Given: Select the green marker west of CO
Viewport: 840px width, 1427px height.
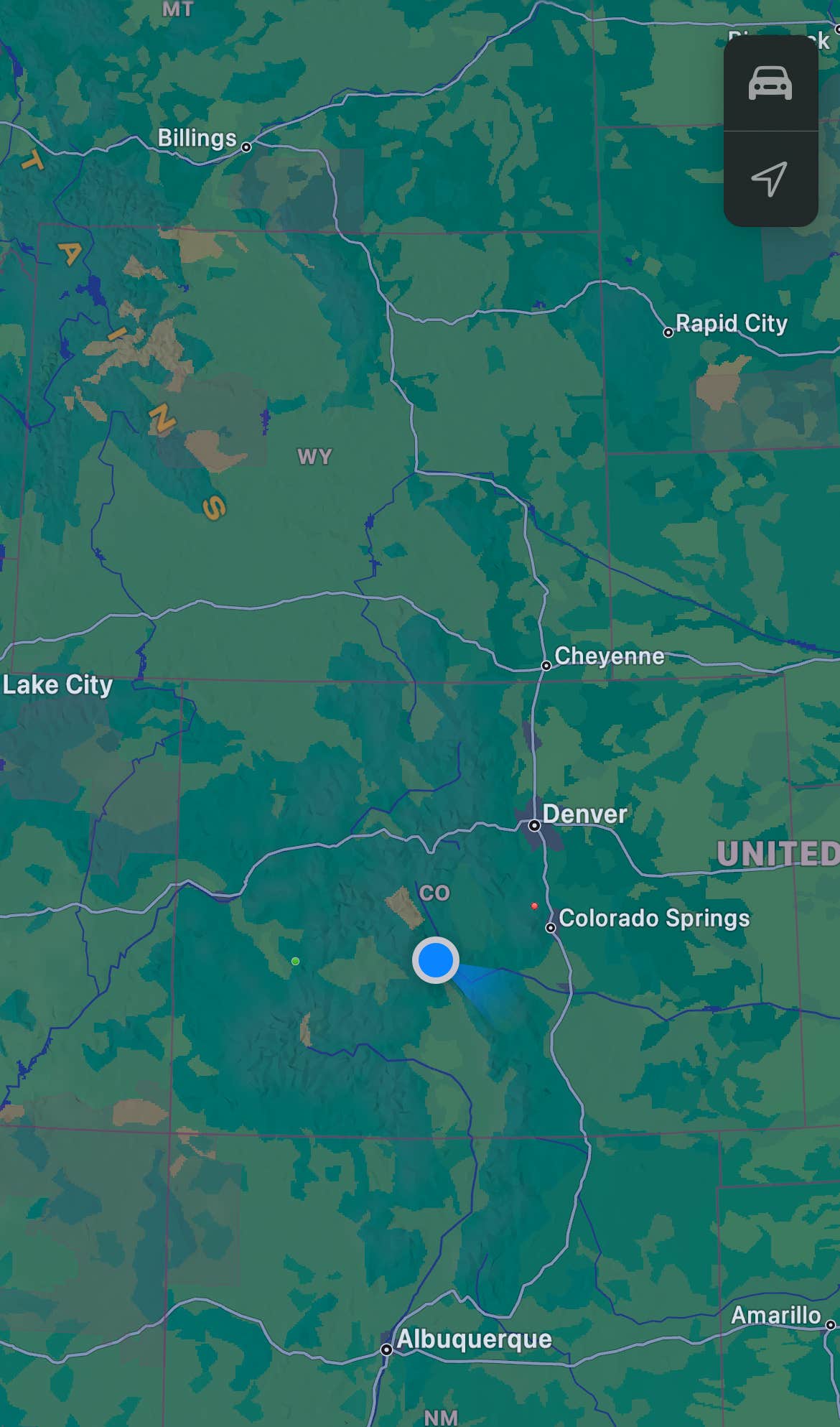Looking at the screenshot, I should [295, 961].
